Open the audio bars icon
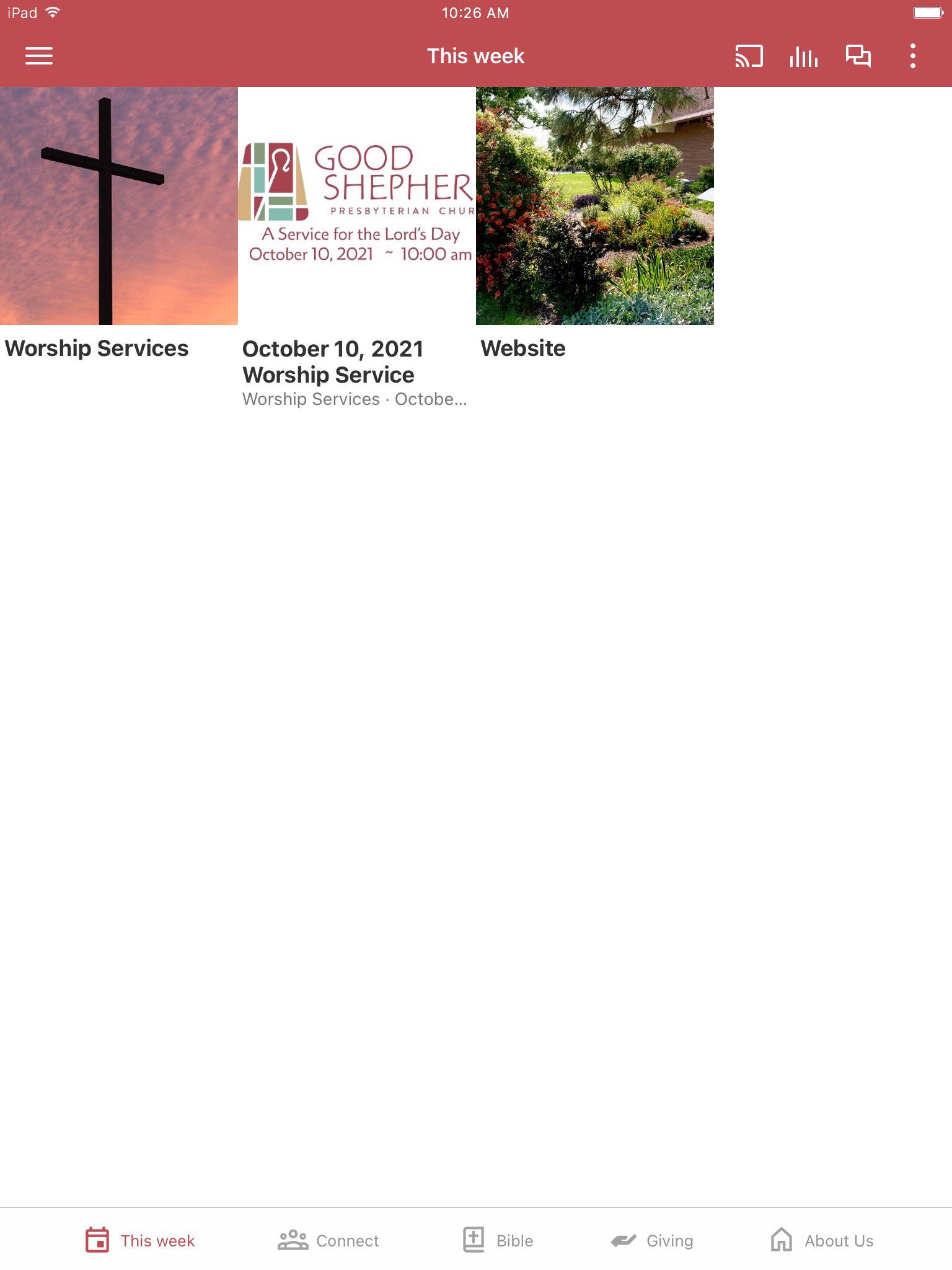 pyautogui.click(x=803, y=56)
